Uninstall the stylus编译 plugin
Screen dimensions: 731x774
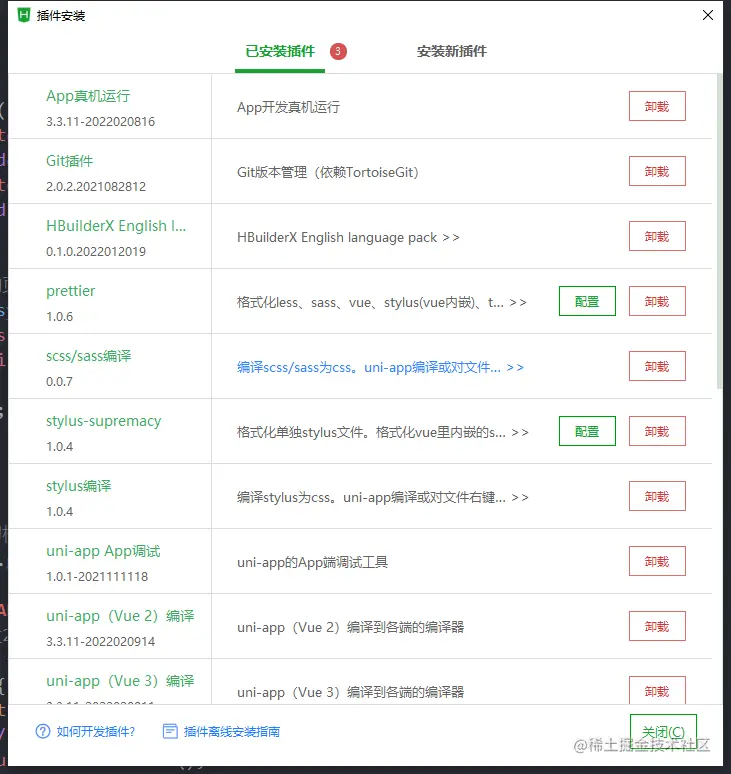(x=656, y=496)
